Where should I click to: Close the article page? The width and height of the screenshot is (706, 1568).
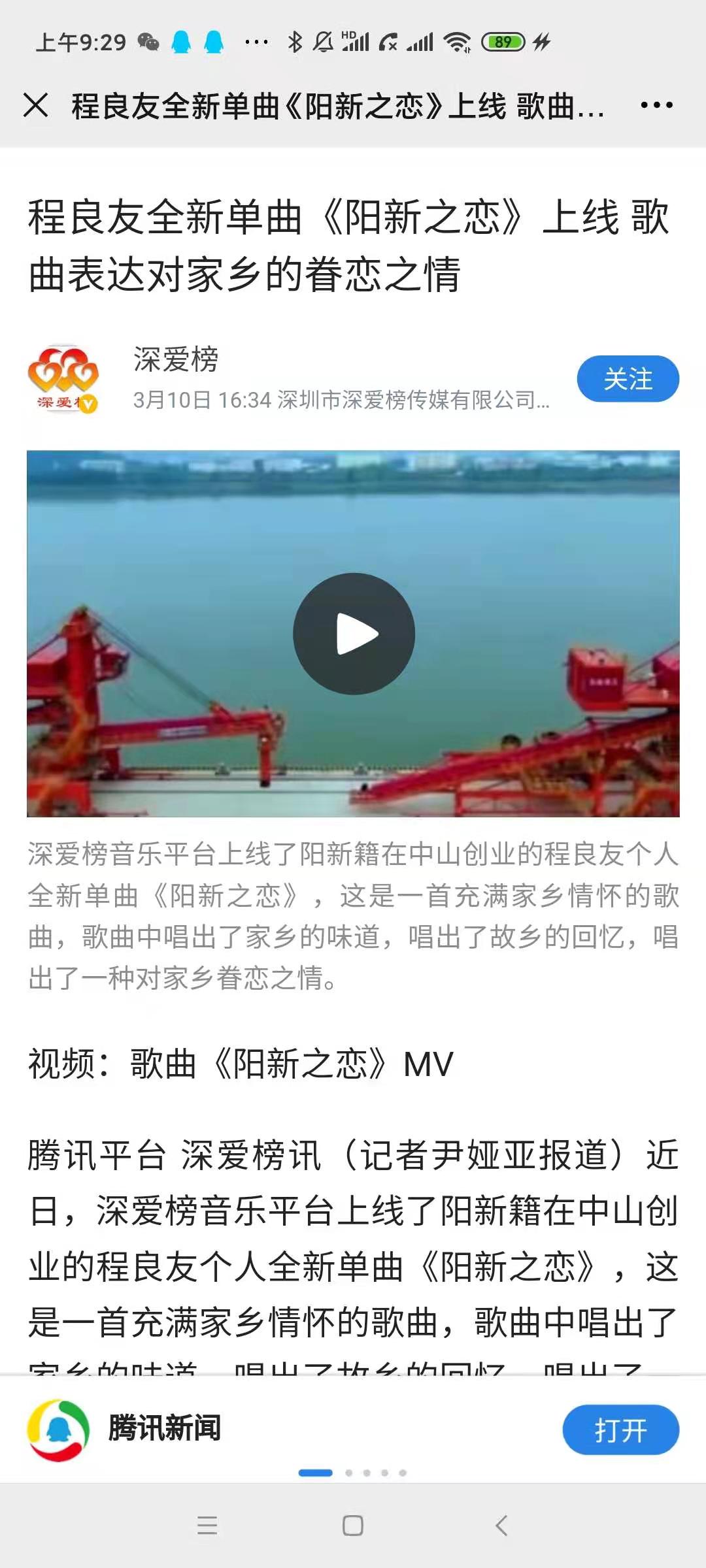point(35,105)
